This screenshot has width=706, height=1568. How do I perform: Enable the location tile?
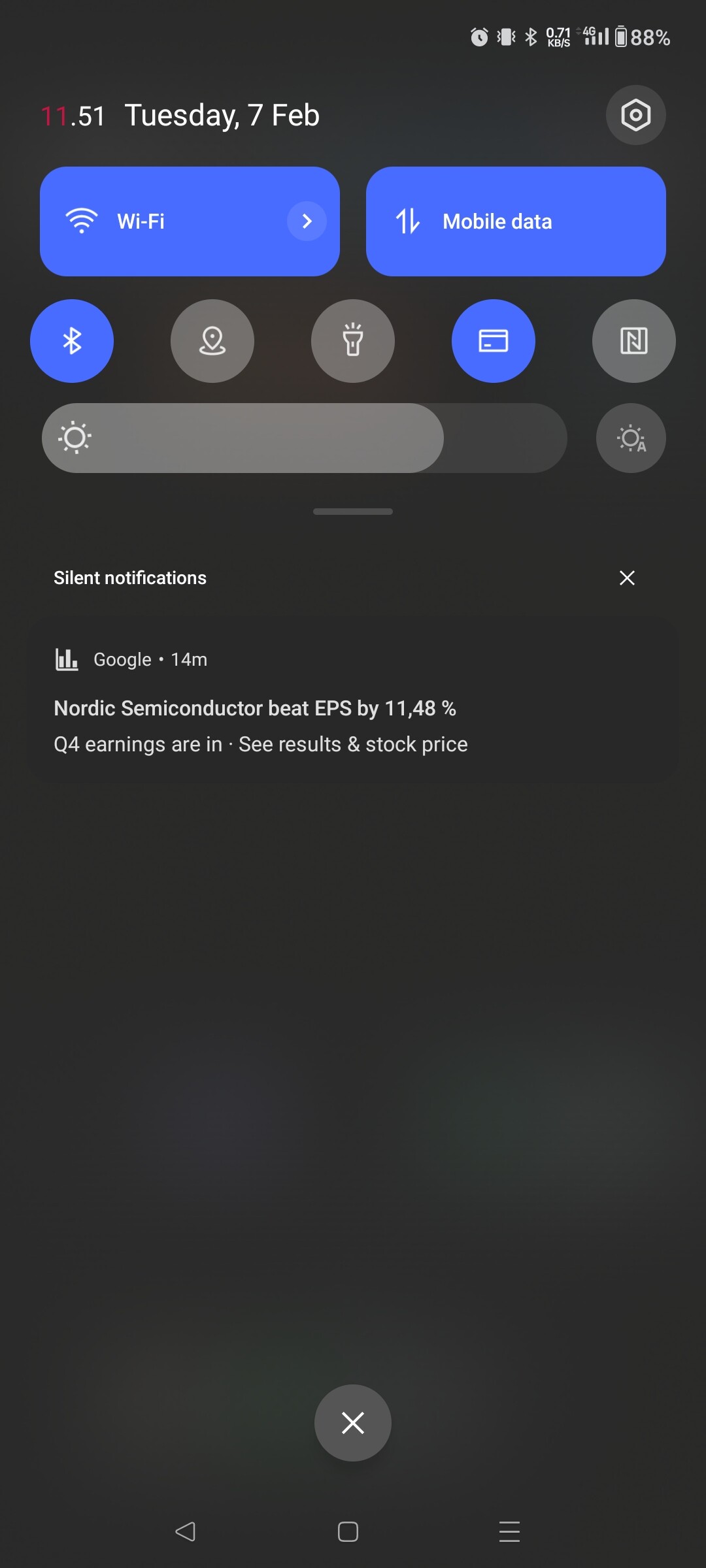(212, 341)
